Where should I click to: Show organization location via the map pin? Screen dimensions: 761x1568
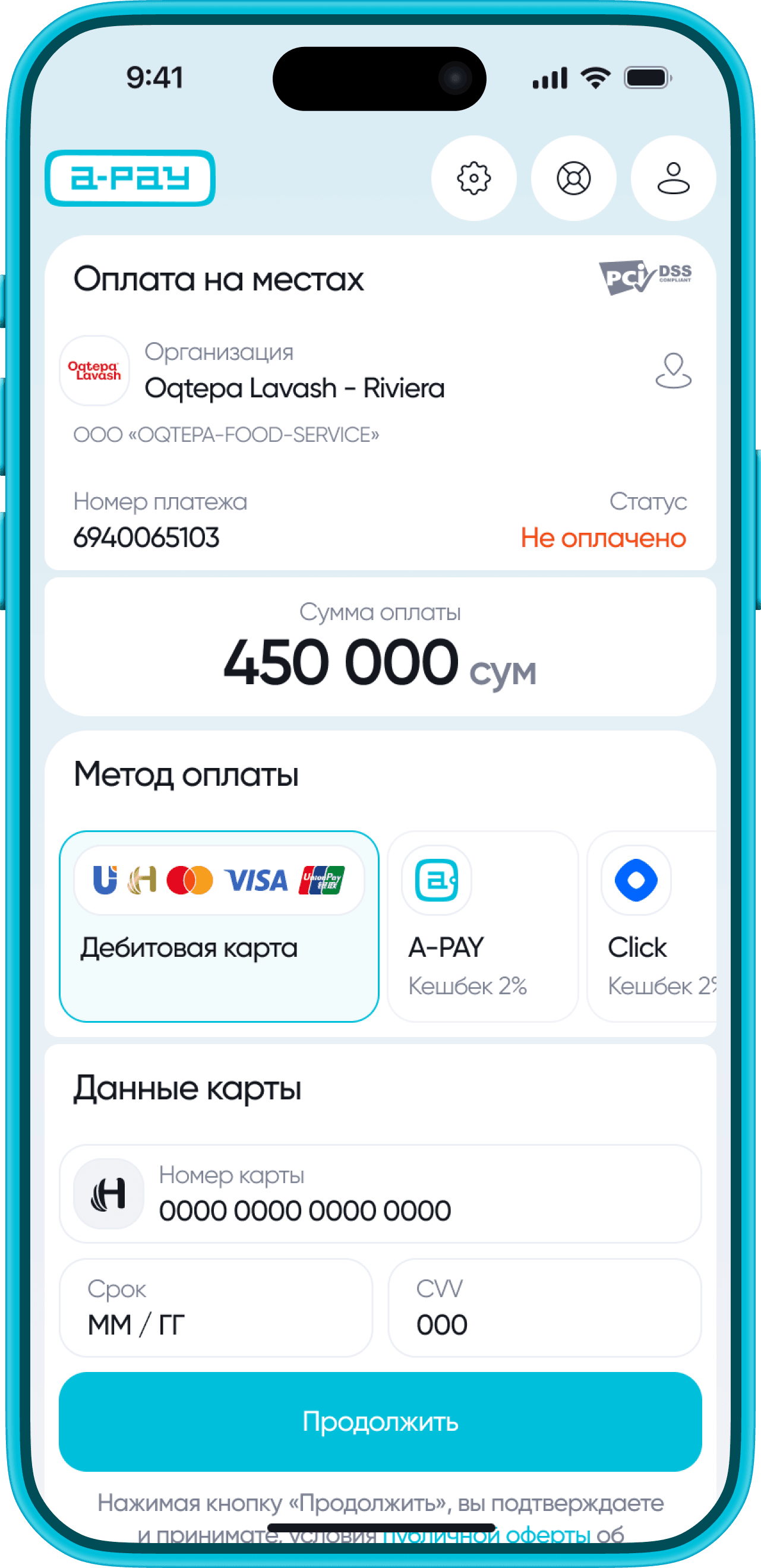coord(672,371)
